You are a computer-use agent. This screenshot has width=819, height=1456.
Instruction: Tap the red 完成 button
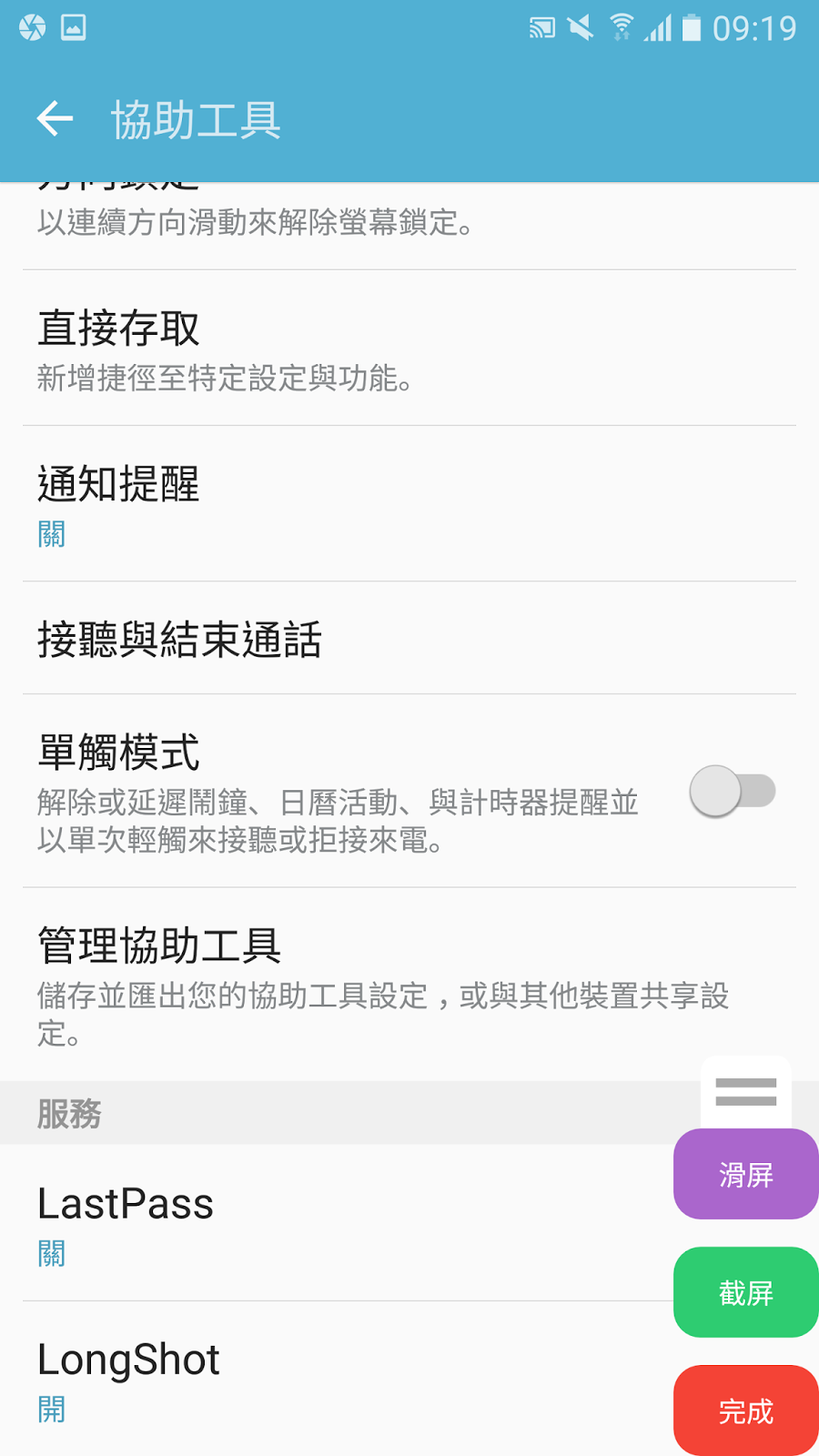[x=746, y=1410]
